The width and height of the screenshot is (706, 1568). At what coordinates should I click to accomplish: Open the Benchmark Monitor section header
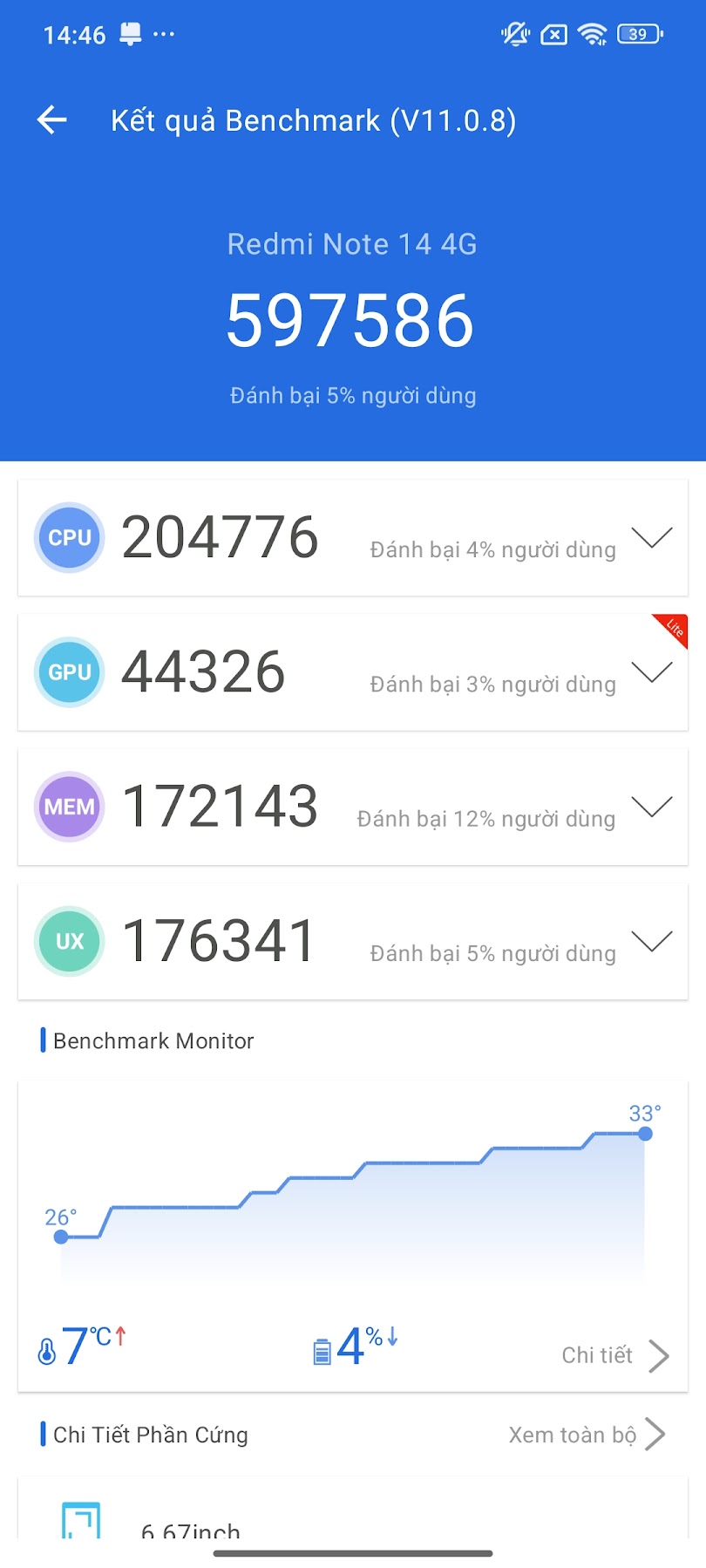[153, 1040]
